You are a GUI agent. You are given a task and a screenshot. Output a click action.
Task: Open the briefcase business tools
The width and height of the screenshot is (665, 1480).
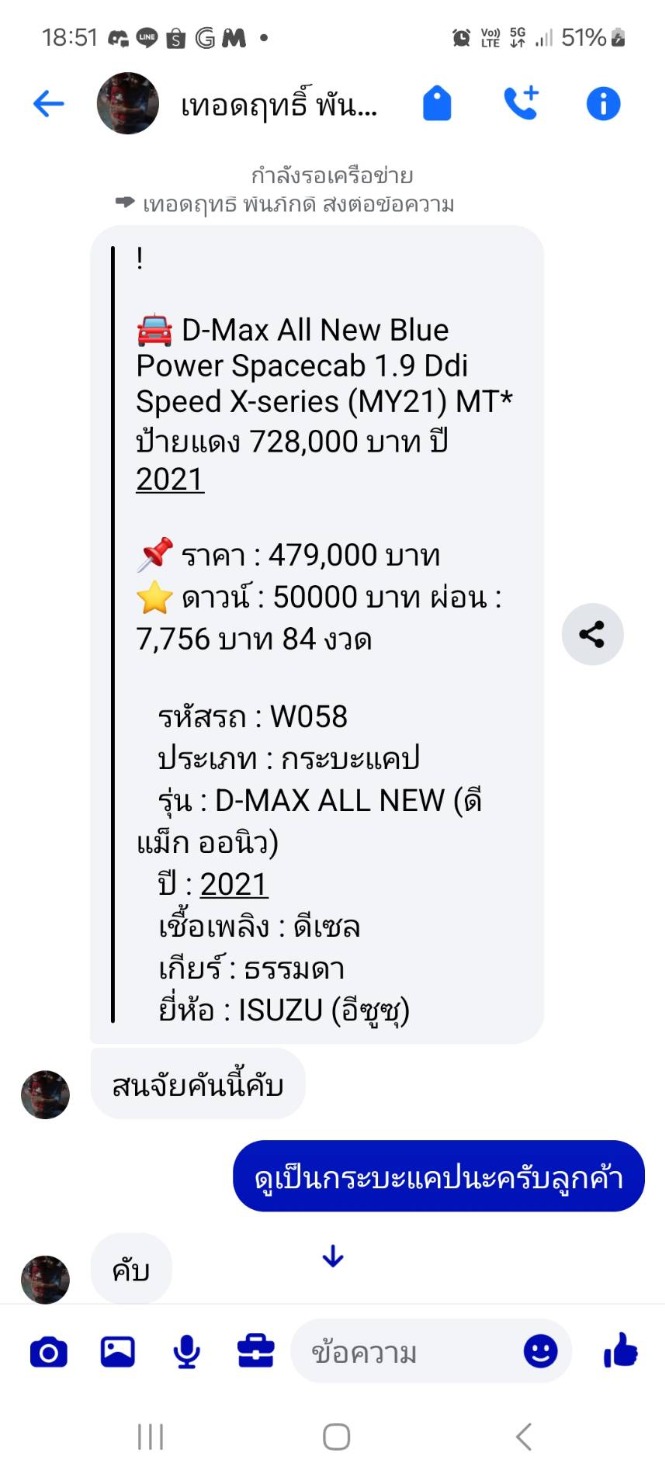pyautogui.click(x=256, y=1353)
